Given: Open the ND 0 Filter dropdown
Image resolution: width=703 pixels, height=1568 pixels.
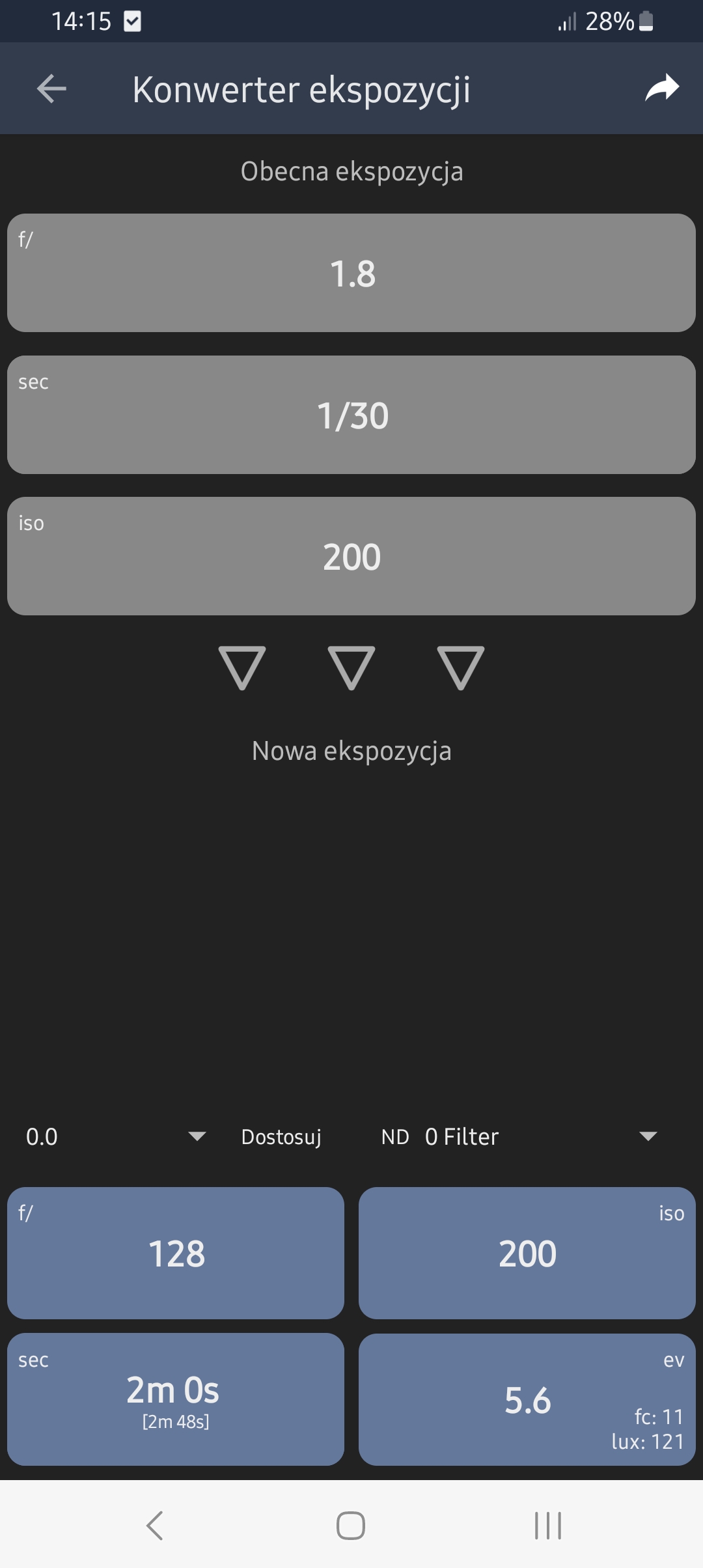Looking at the screenshot, I should pyautogui.click(x=521, y=1137).
